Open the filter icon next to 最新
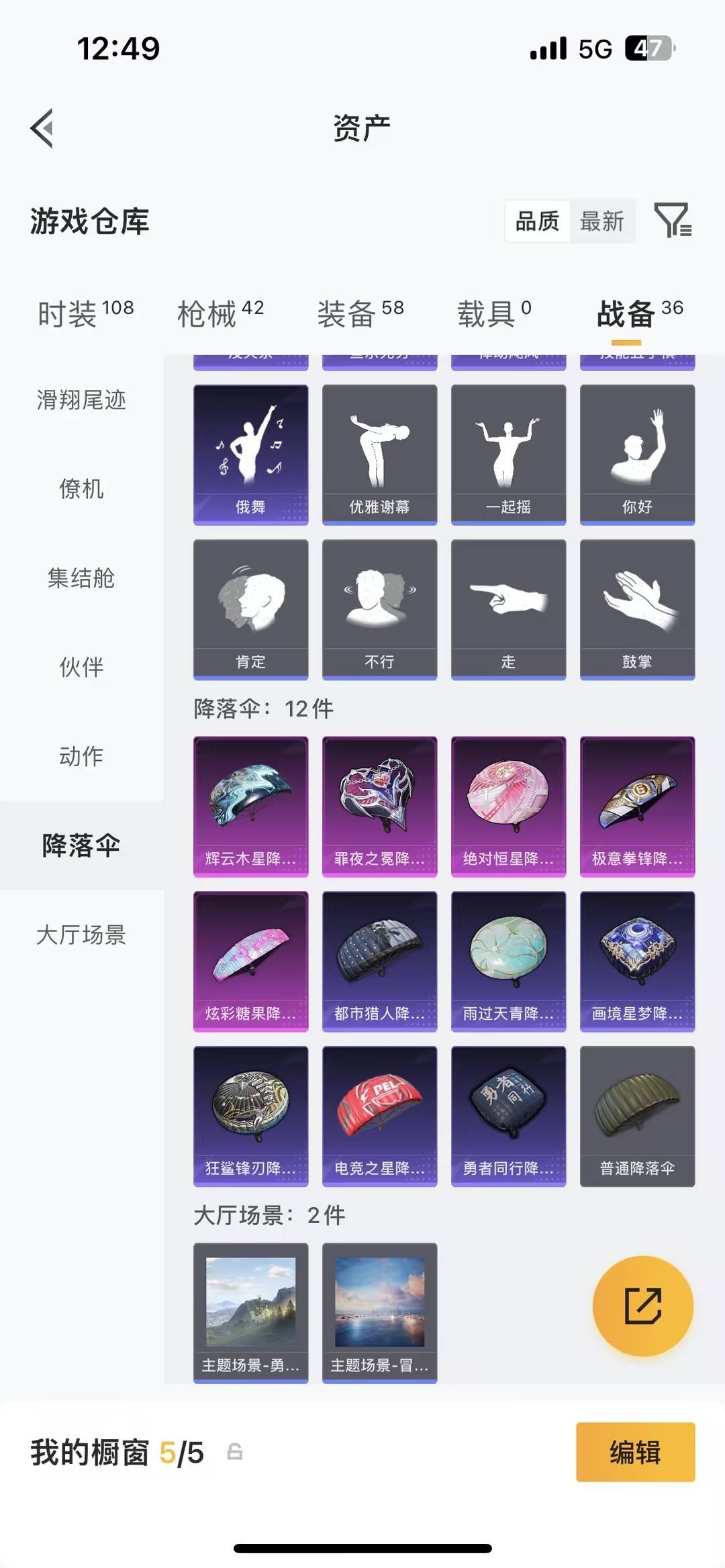This screenshot has width=725, height=1568. (673, 220)
